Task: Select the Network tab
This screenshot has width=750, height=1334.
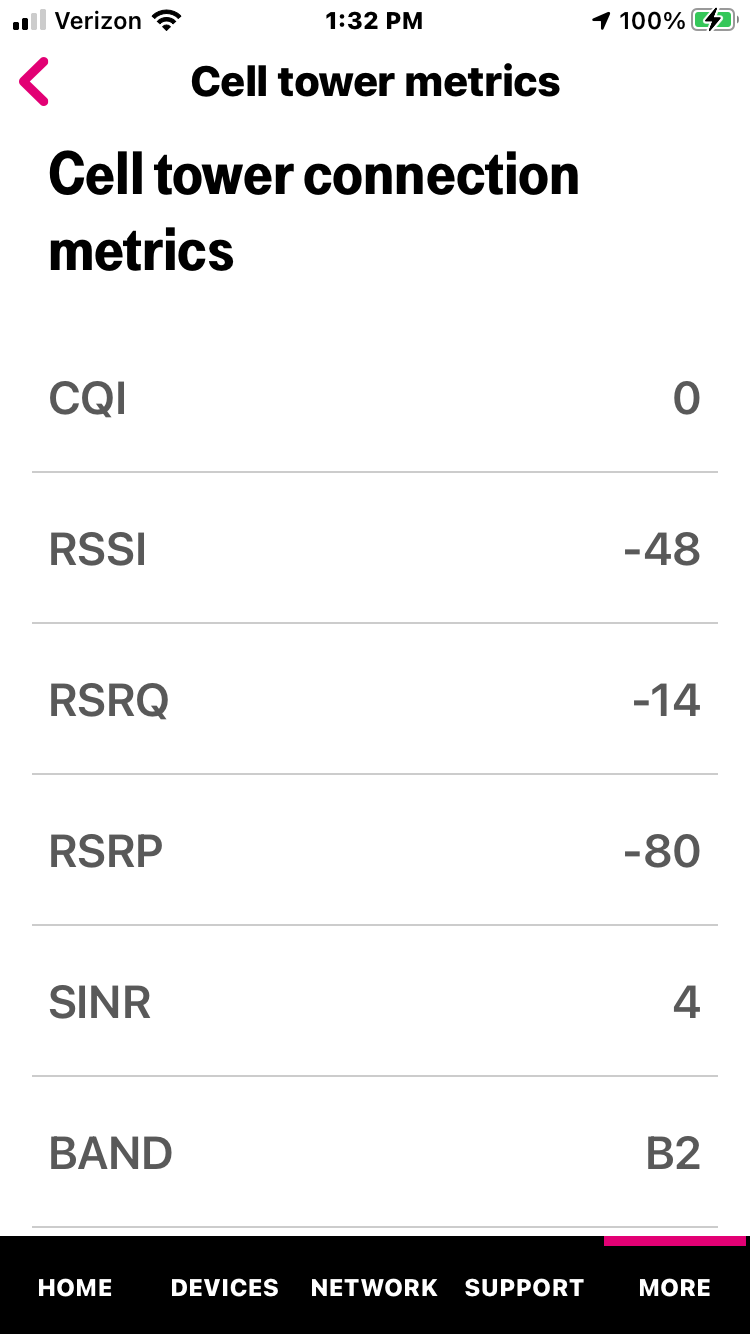Action: (x=374, y=1288)
